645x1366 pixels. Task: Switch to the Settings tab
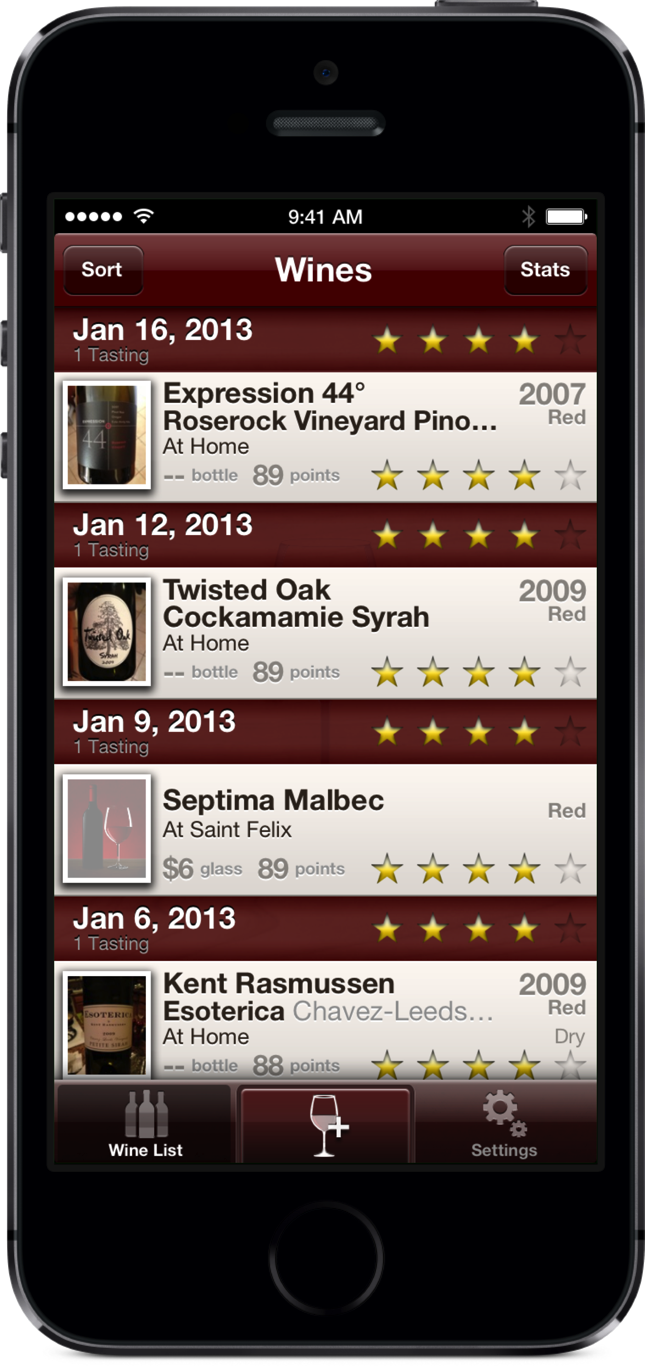coord(504,1123)
